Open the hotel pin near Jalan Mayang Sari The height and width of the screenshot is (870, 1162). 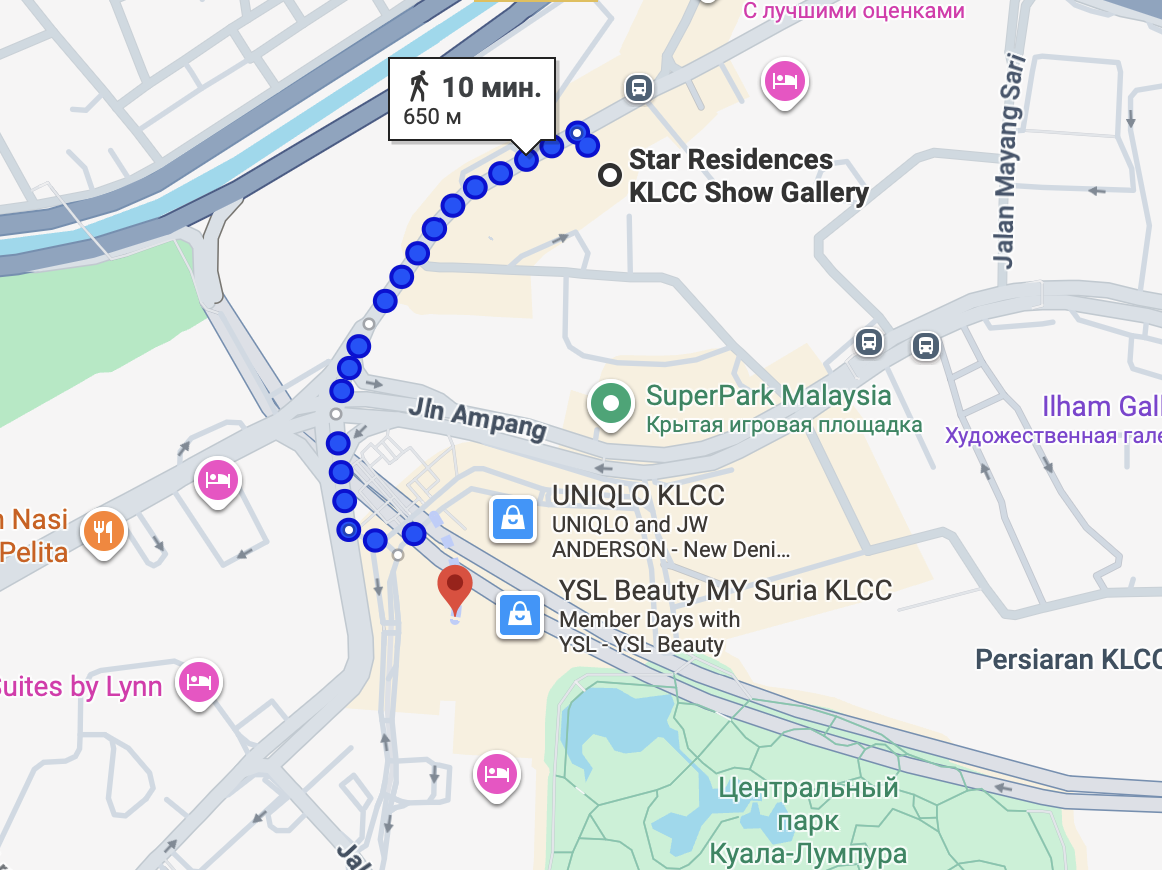pos(785,80)
